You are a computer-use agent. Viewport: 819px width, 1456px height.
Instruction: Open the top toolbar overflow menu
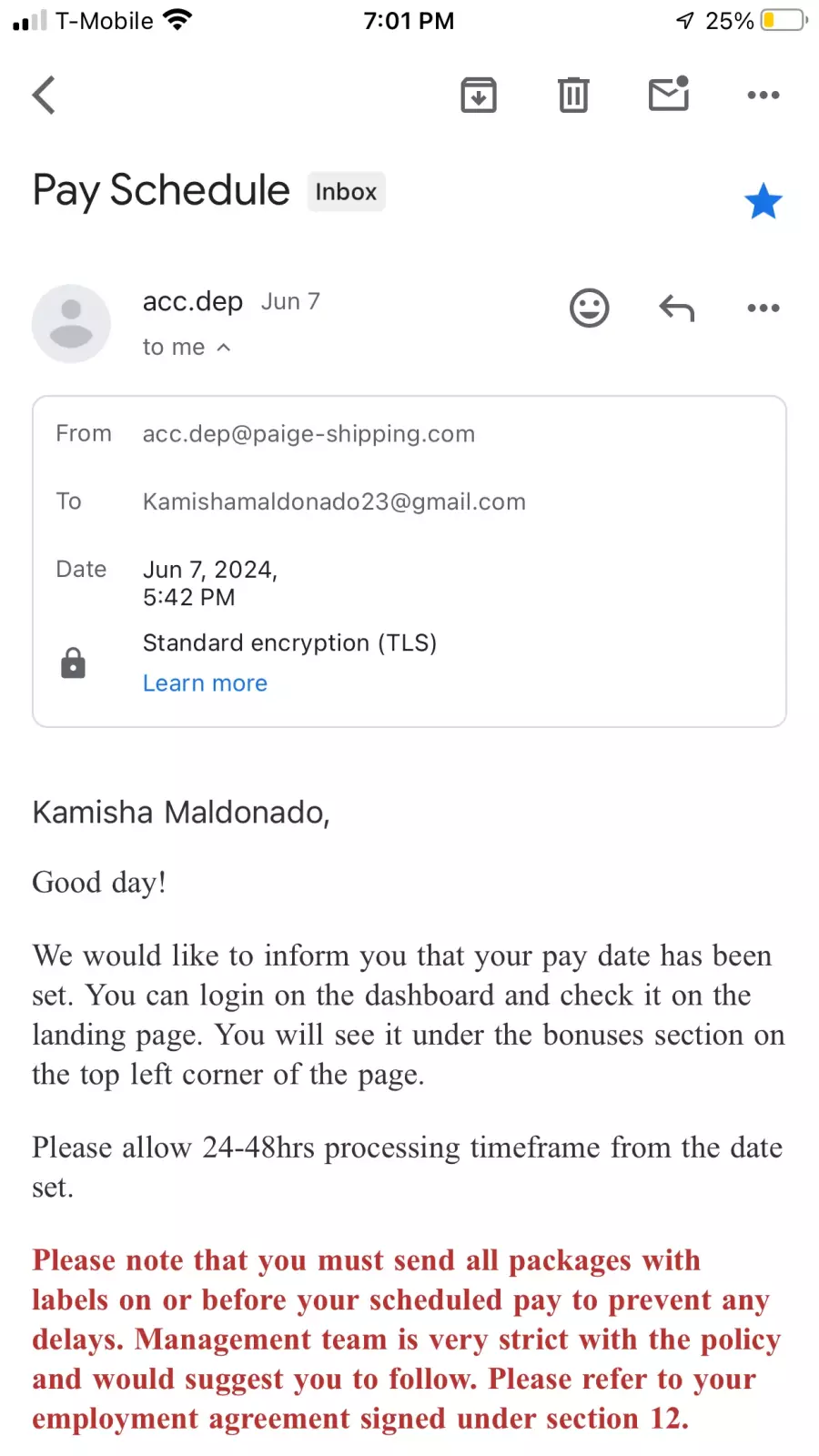point(763,95)
